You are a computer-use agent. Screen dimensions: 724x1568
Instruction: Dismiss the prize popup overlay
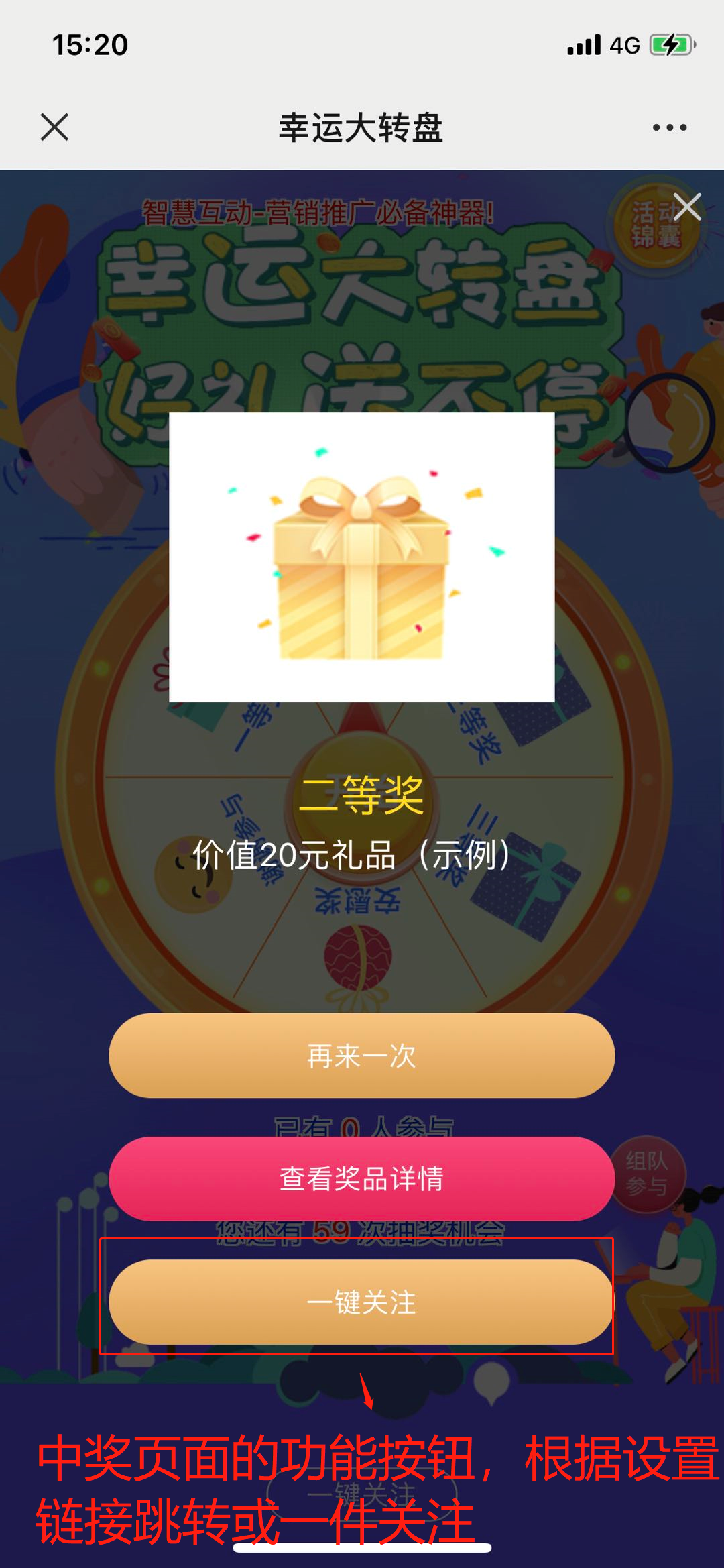(687, 207)
